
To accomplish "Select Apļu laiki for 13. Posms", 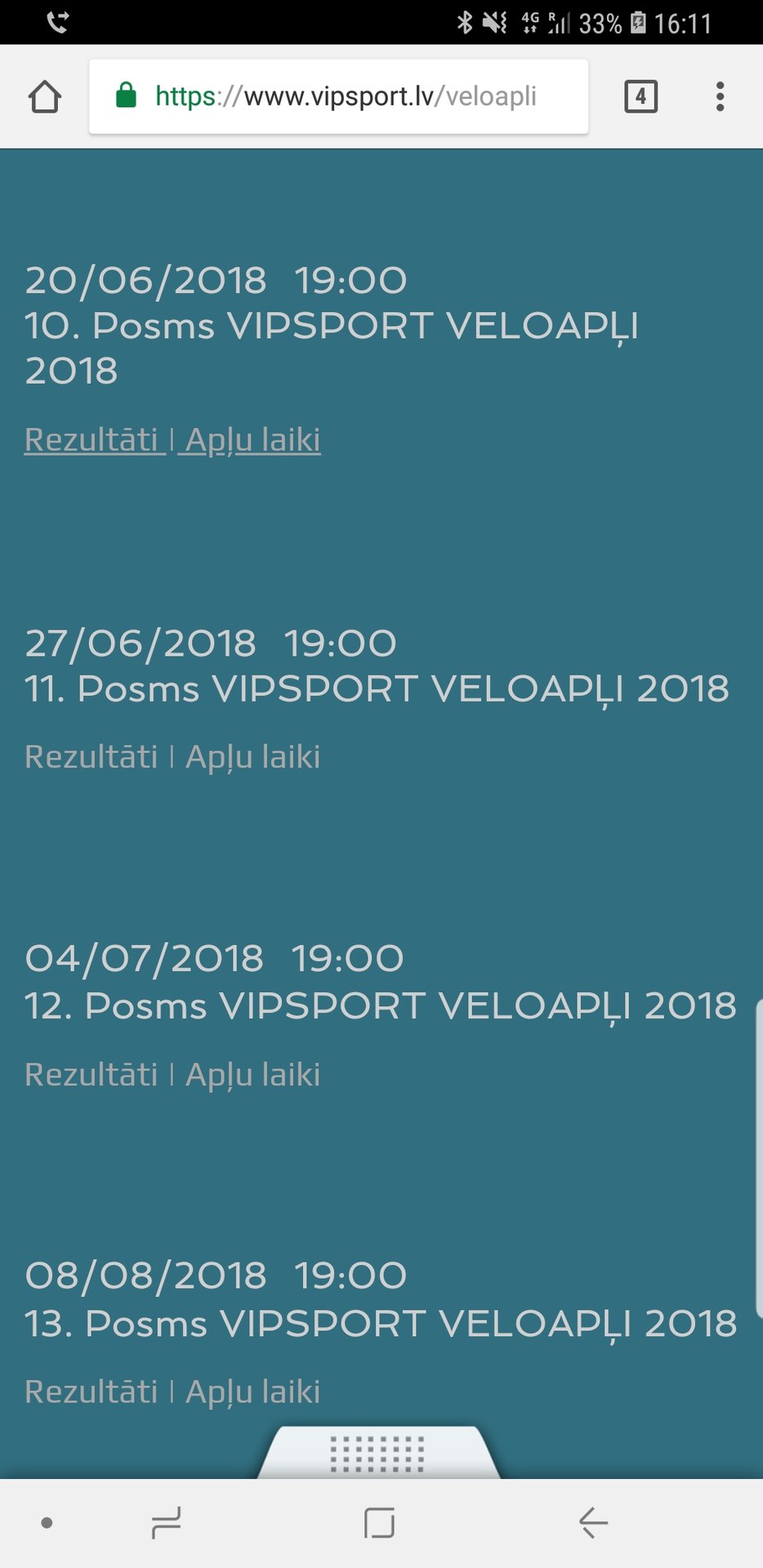I will [252, 1392].
